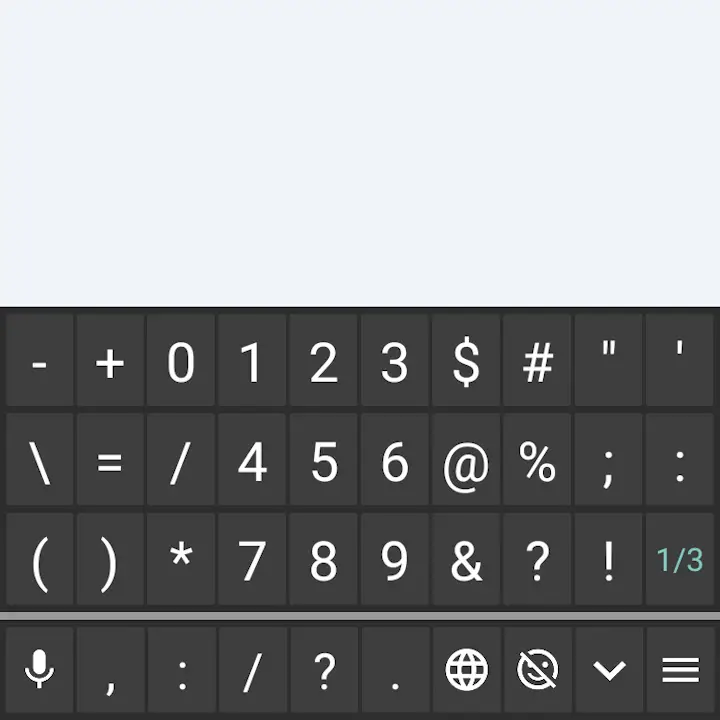Tap the ampersand & key
720x720 pixels.
[x=466, y=560]
